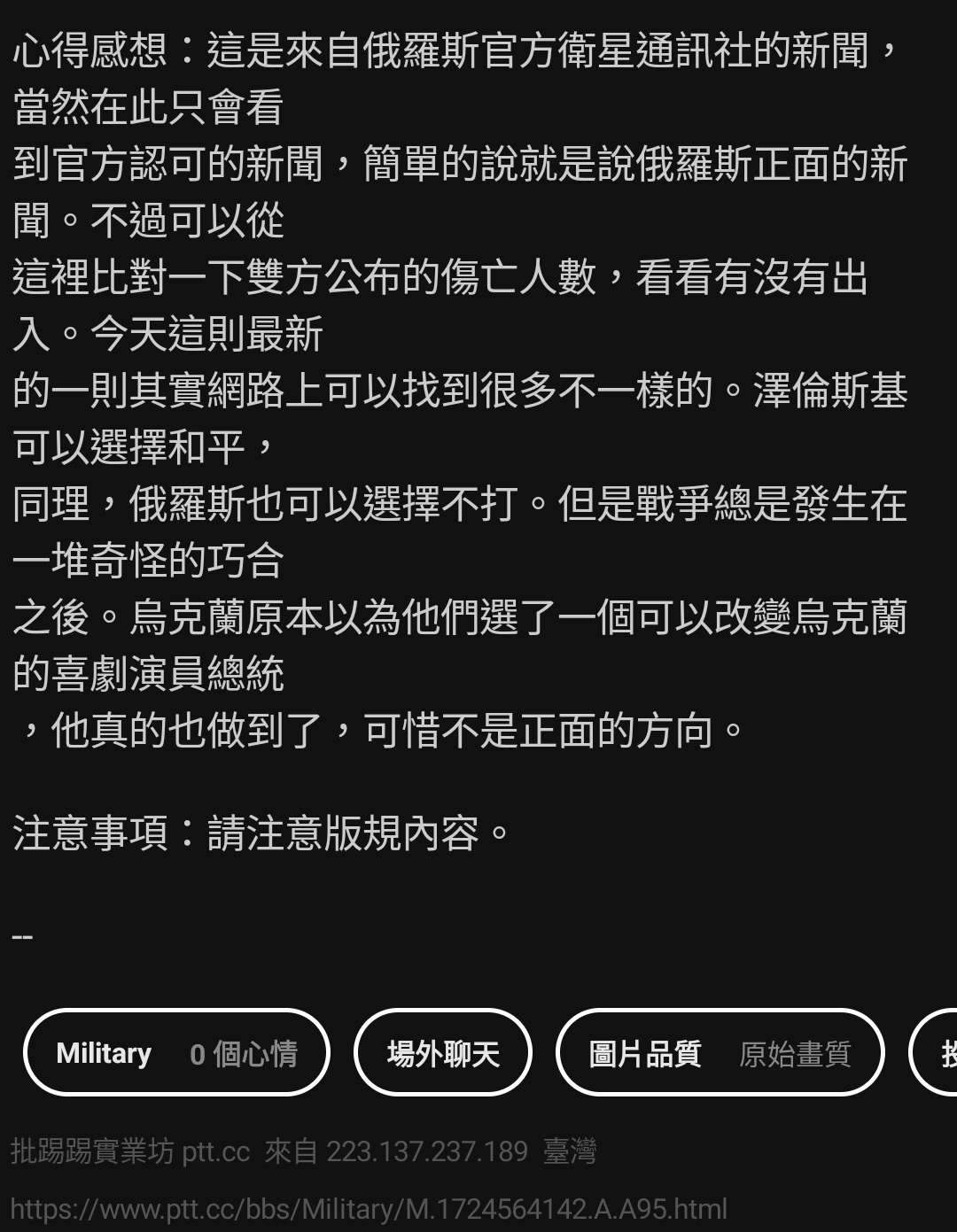This screenshot has height=1232, width=957.
Task: Change 圖片品質 image quality setting
Action: click(x=720, y=1053)
